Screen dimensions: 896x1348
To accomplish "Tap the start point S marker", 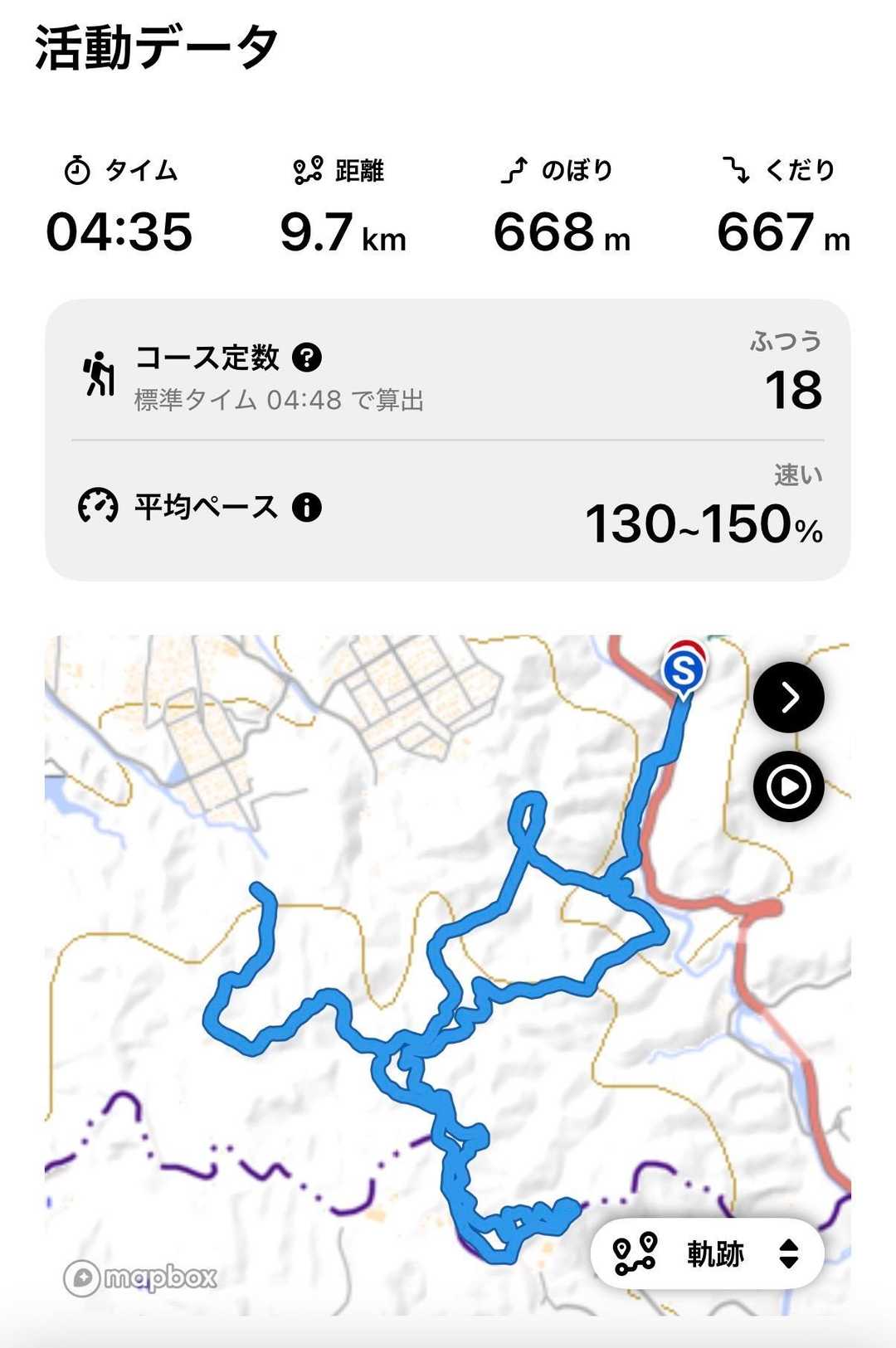I will tap(684, 669).
